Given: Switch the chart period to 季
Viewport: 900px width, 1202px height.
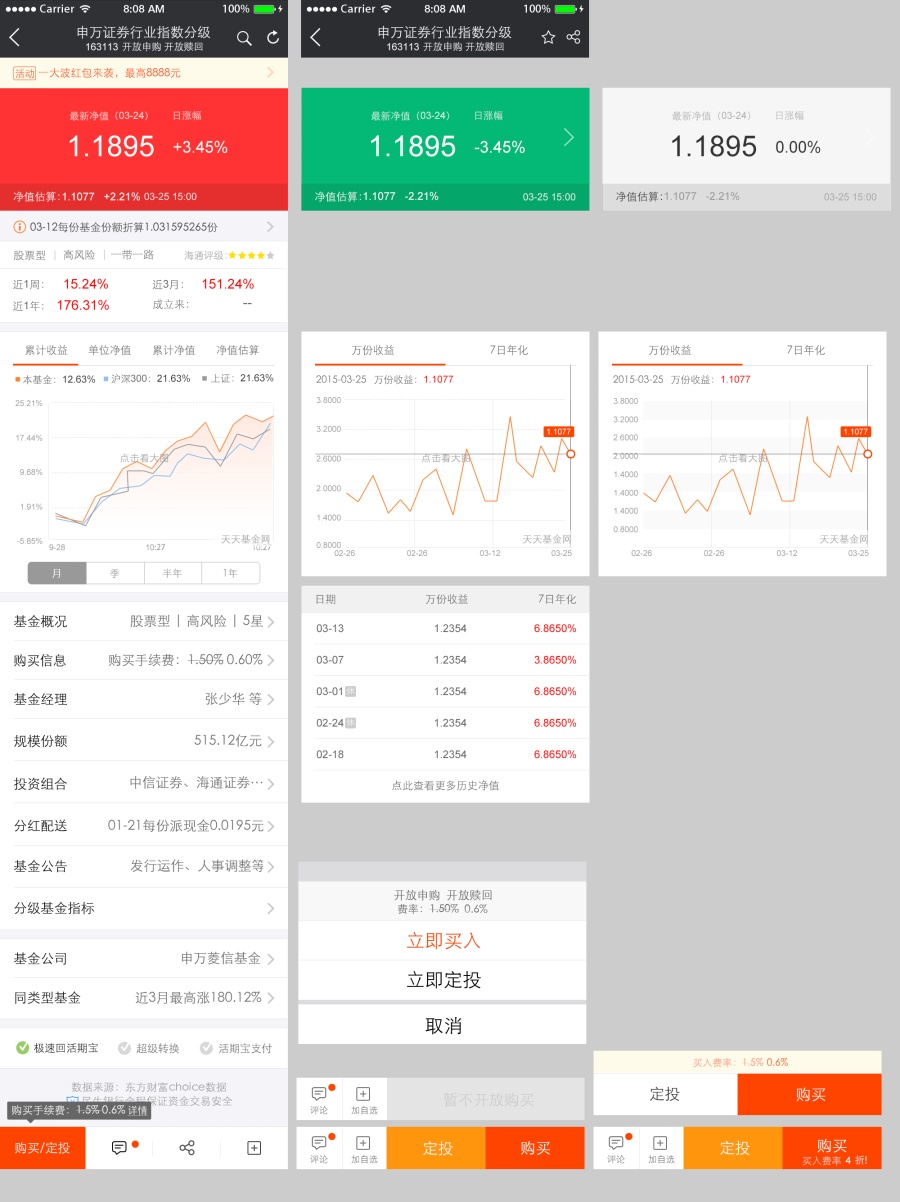Looking at the screenshot, I should tap(114, 573).
